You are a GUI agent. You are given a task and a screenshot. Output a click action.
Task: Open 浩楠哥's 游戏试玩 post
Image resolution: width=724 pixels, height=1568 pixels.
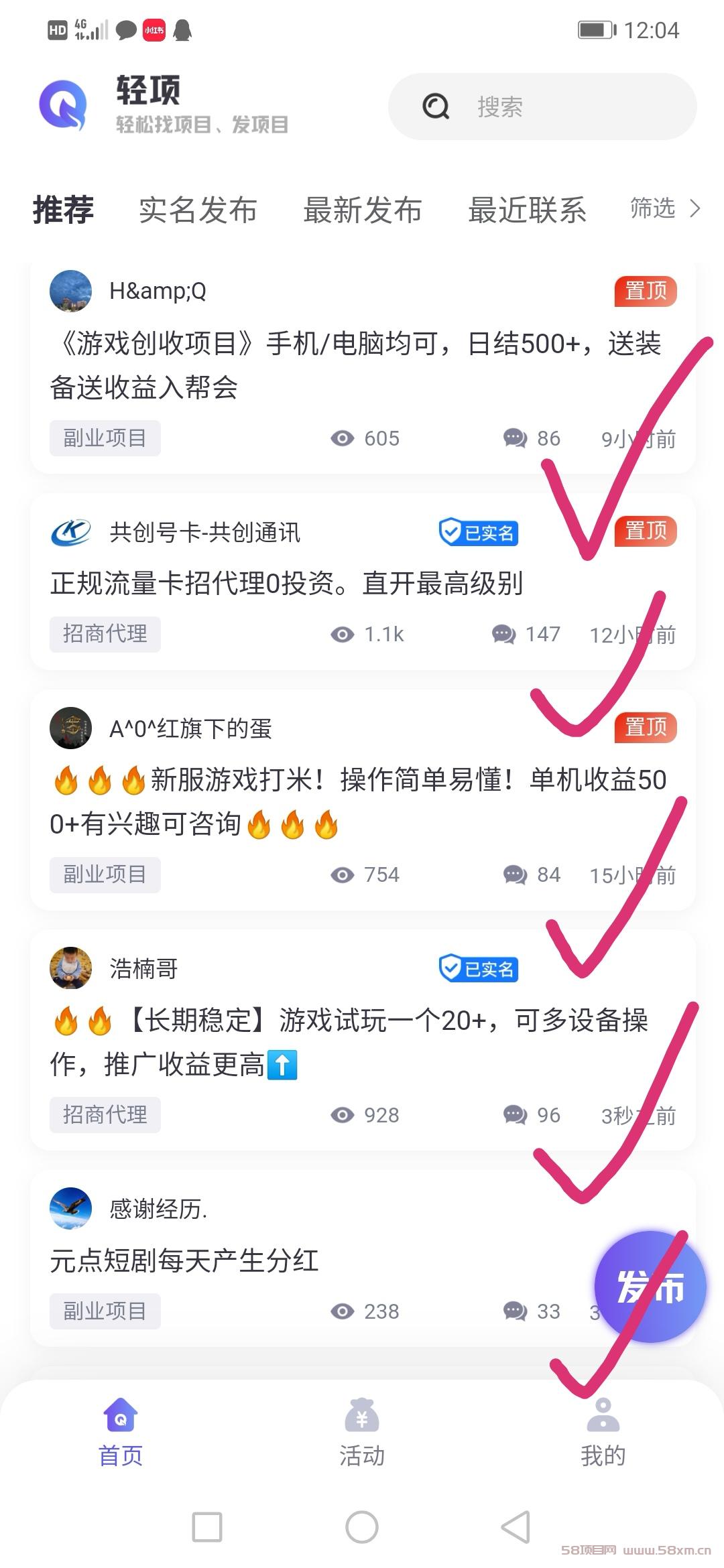(x=363, y=1041)
